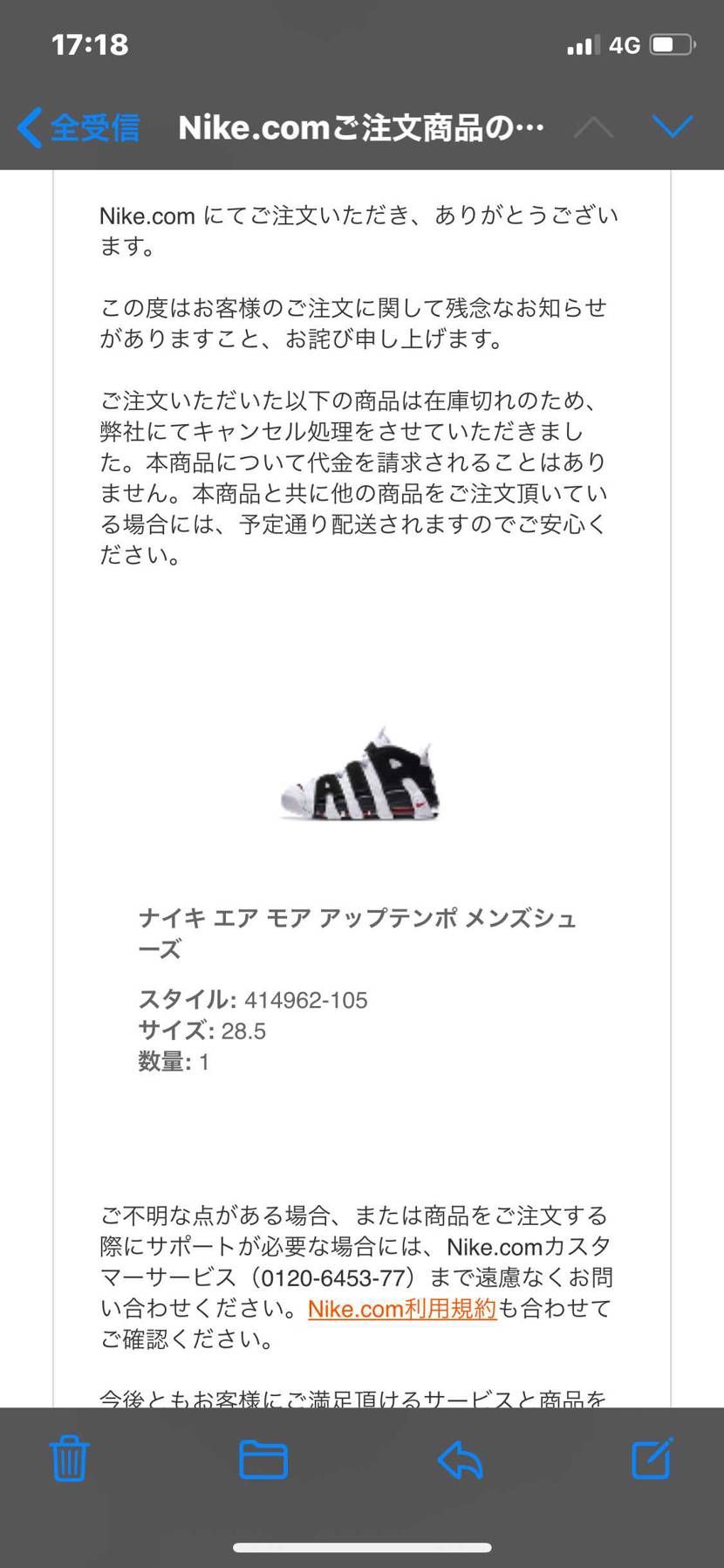The width and height of the screenshot is (724, 1568).
Task: Open the Nike.com利用規約 link
Action: (401, 1308)
